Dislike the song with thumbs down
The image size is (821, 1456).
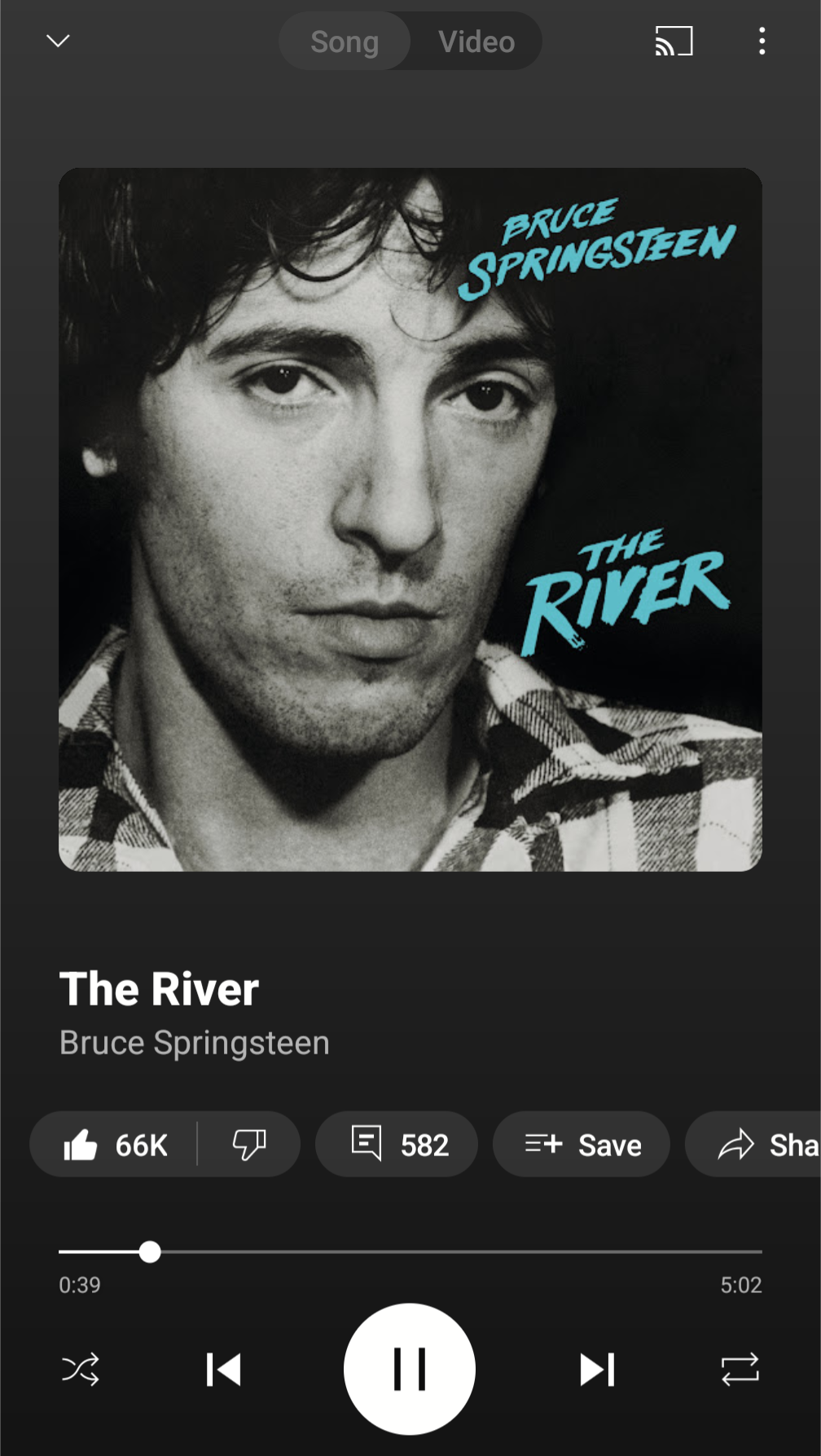coord(249,1145)
